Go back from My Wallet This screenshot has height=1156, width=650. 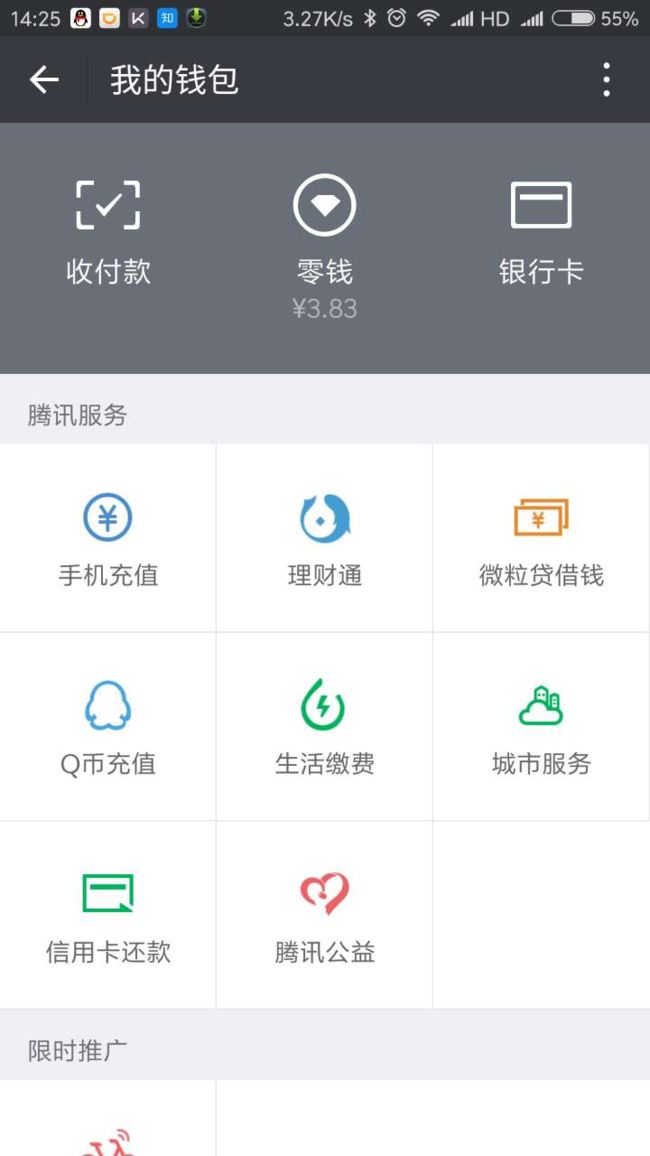pyautogui.click(x=43, y=80)
